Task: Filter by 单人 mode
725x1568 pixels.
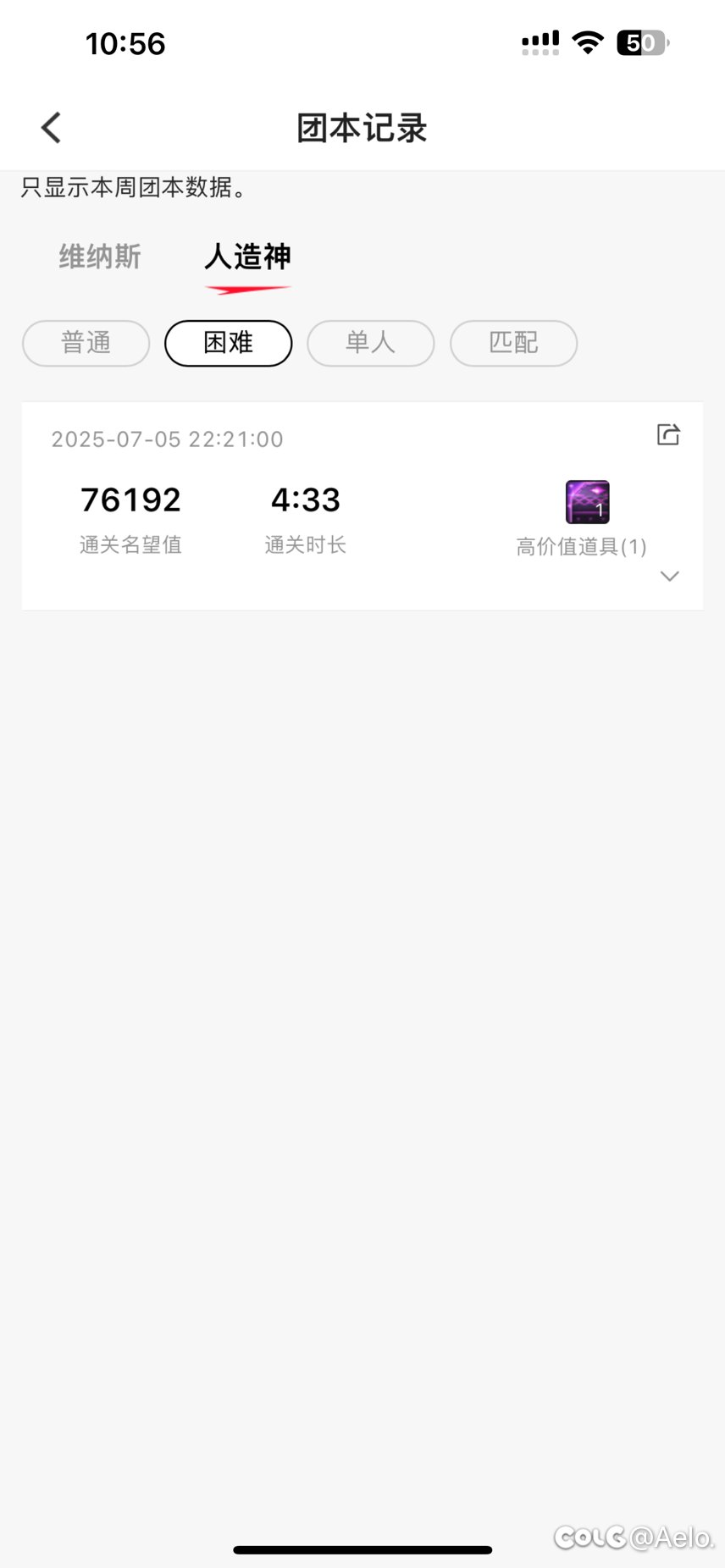Action: (371, 343)
